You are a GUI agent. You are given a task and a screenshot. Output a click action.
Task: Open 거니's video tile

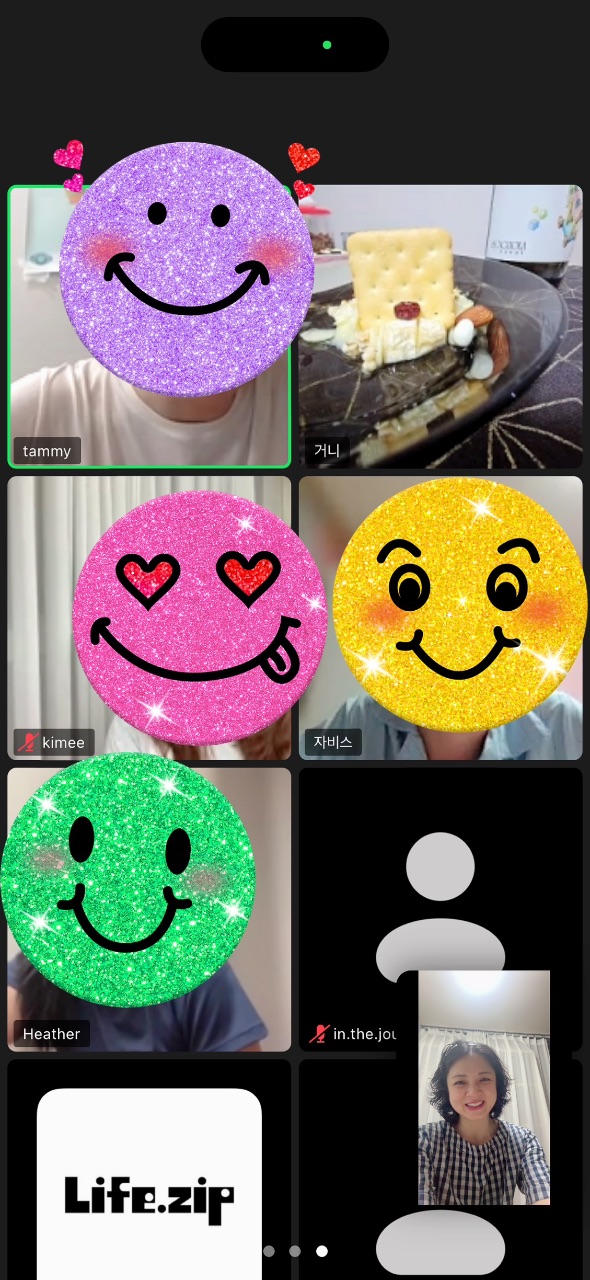click(440, 326)
